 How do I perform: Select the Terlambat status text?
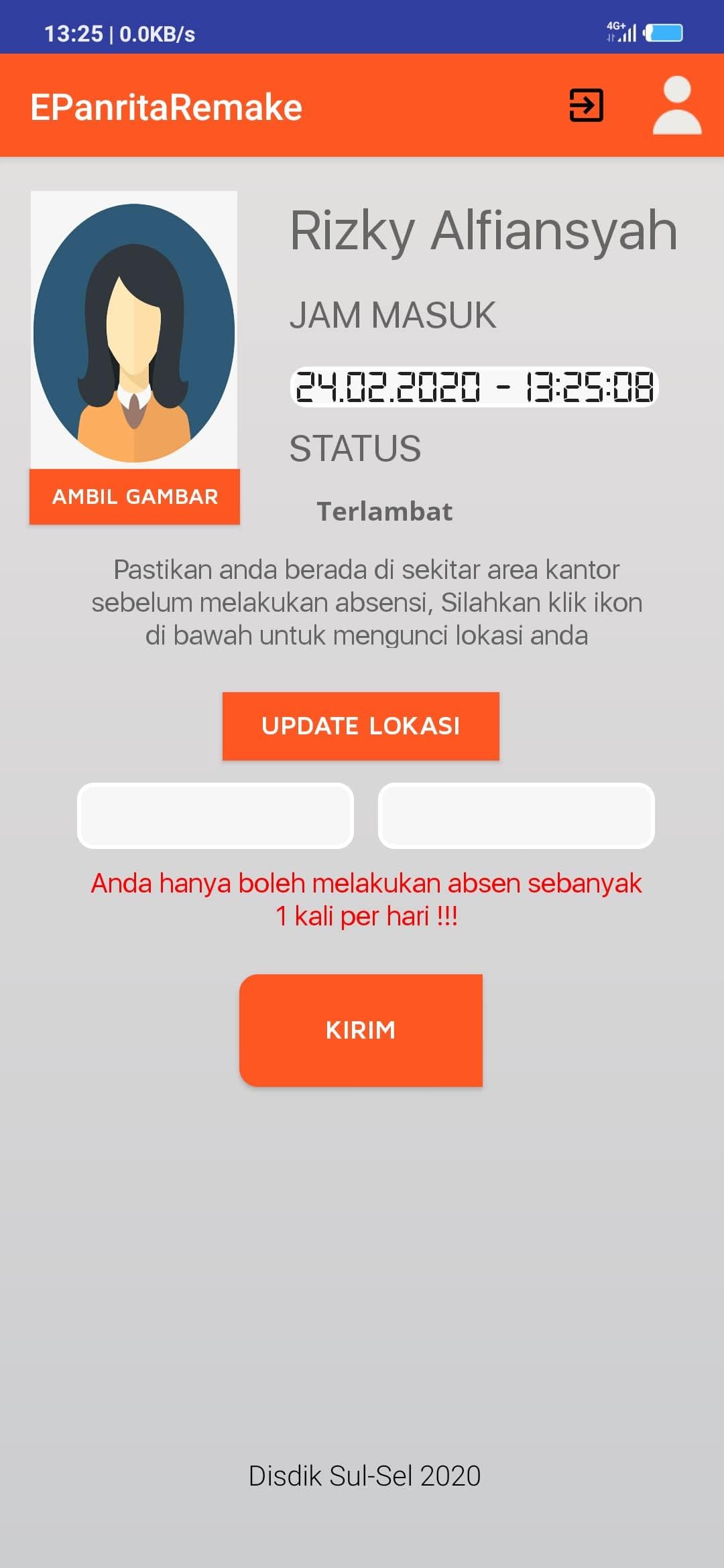coord(386,512)
